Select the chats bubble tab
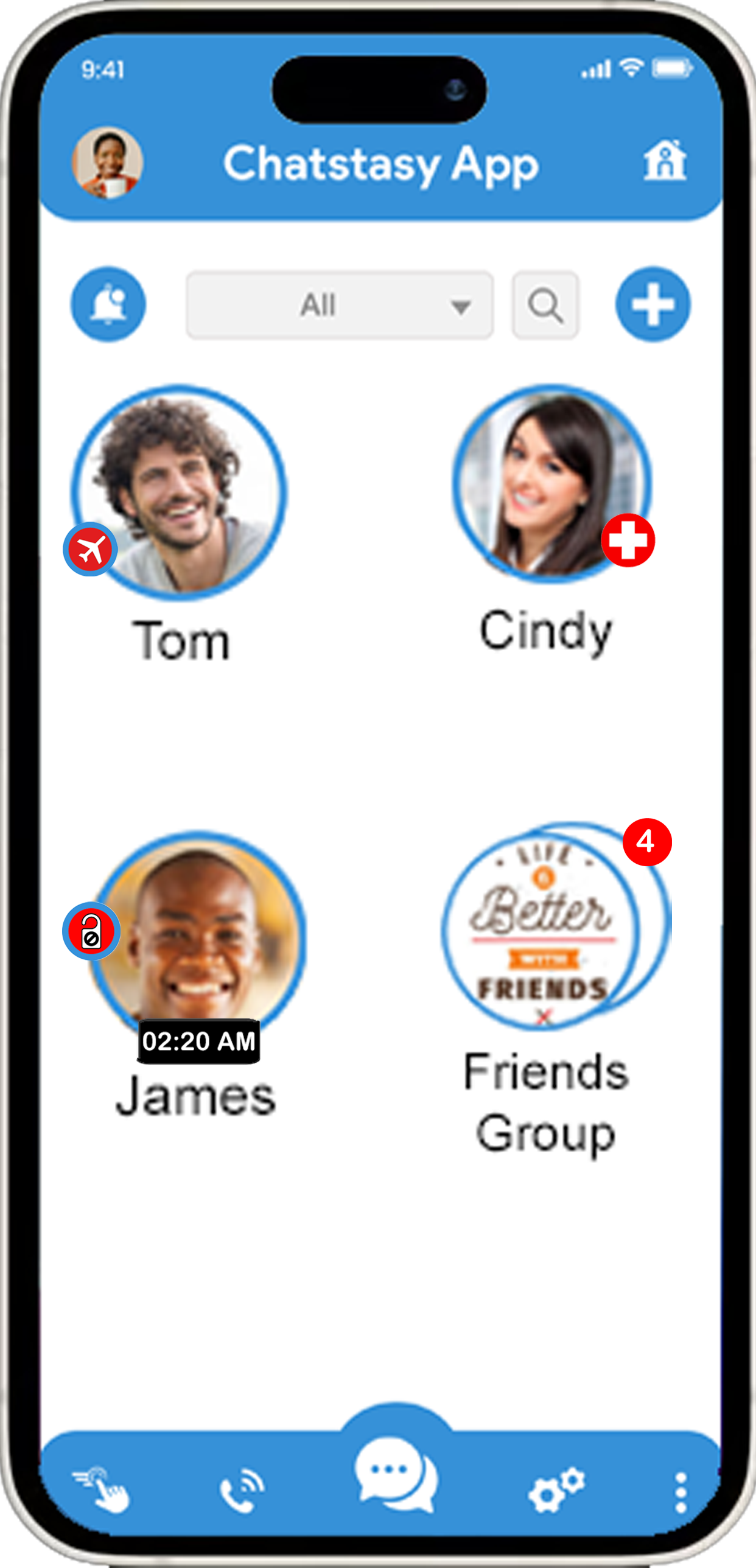The image size is (756, 1568). (x=396, y=1473)
